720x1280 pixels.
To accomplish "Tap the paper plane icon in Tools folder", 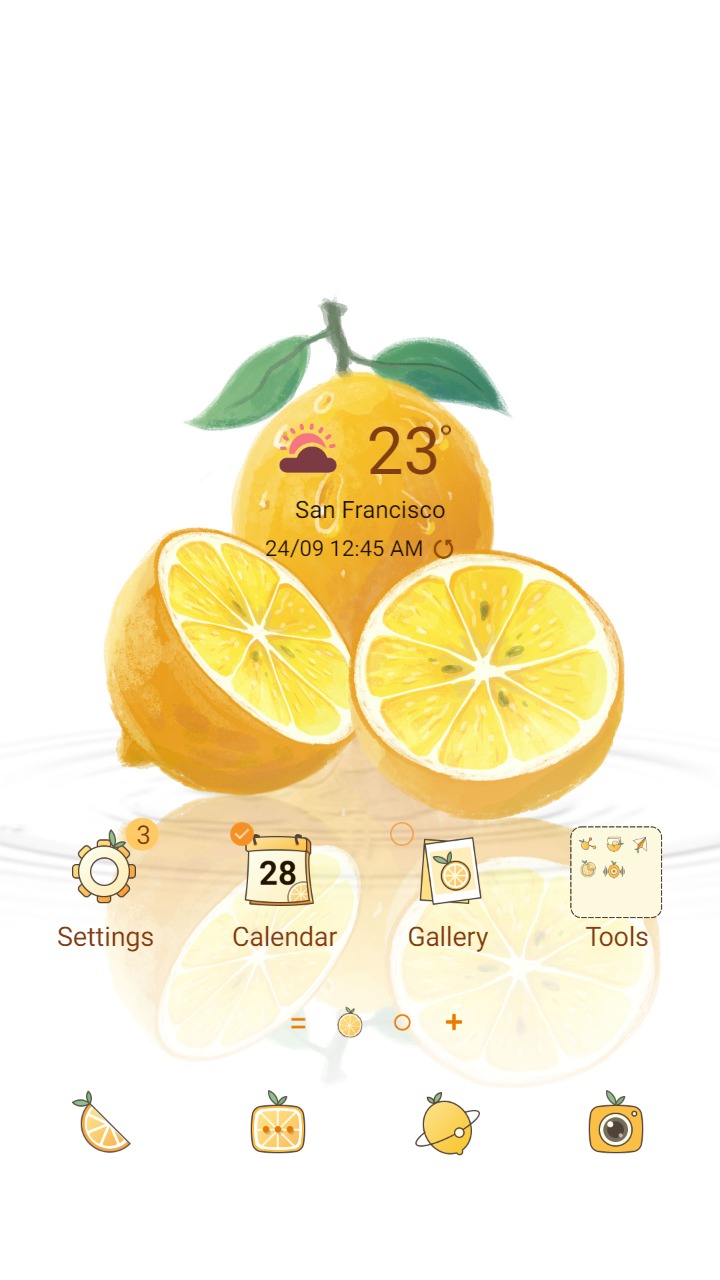I will [643, 842].
